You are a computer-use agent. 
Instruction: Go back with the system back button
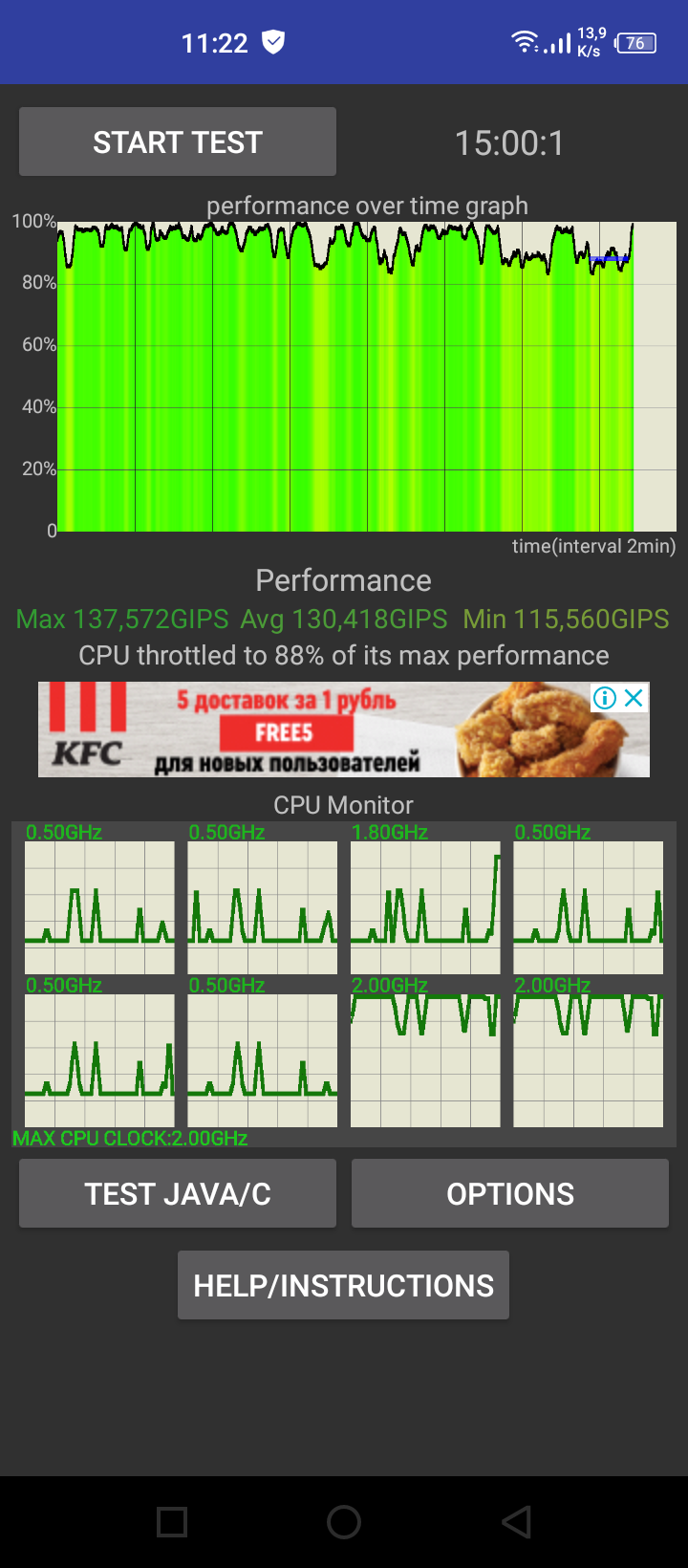(516, 1522)
